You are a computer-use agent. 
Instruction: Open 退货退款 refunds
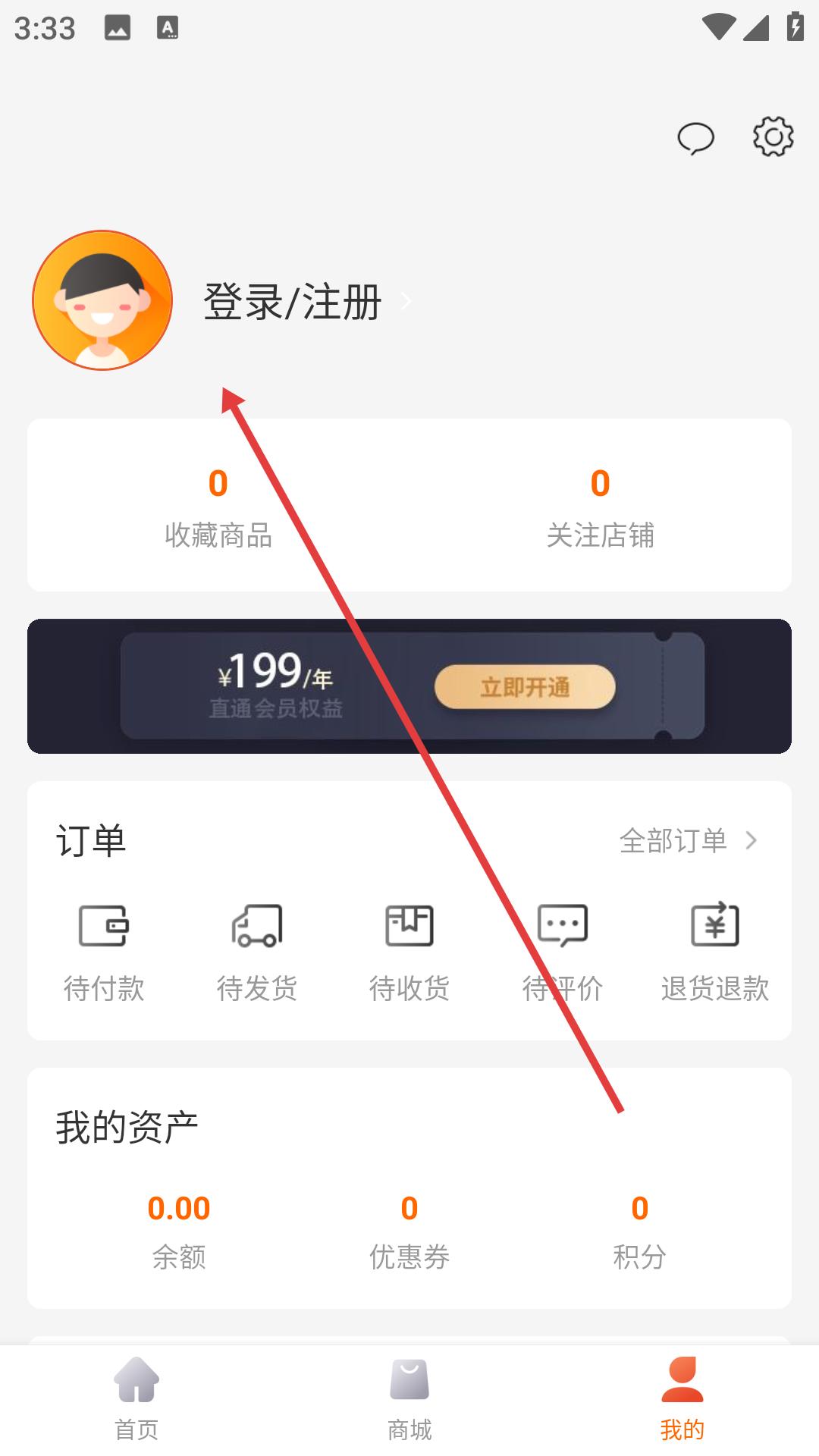tap(714, 951)
